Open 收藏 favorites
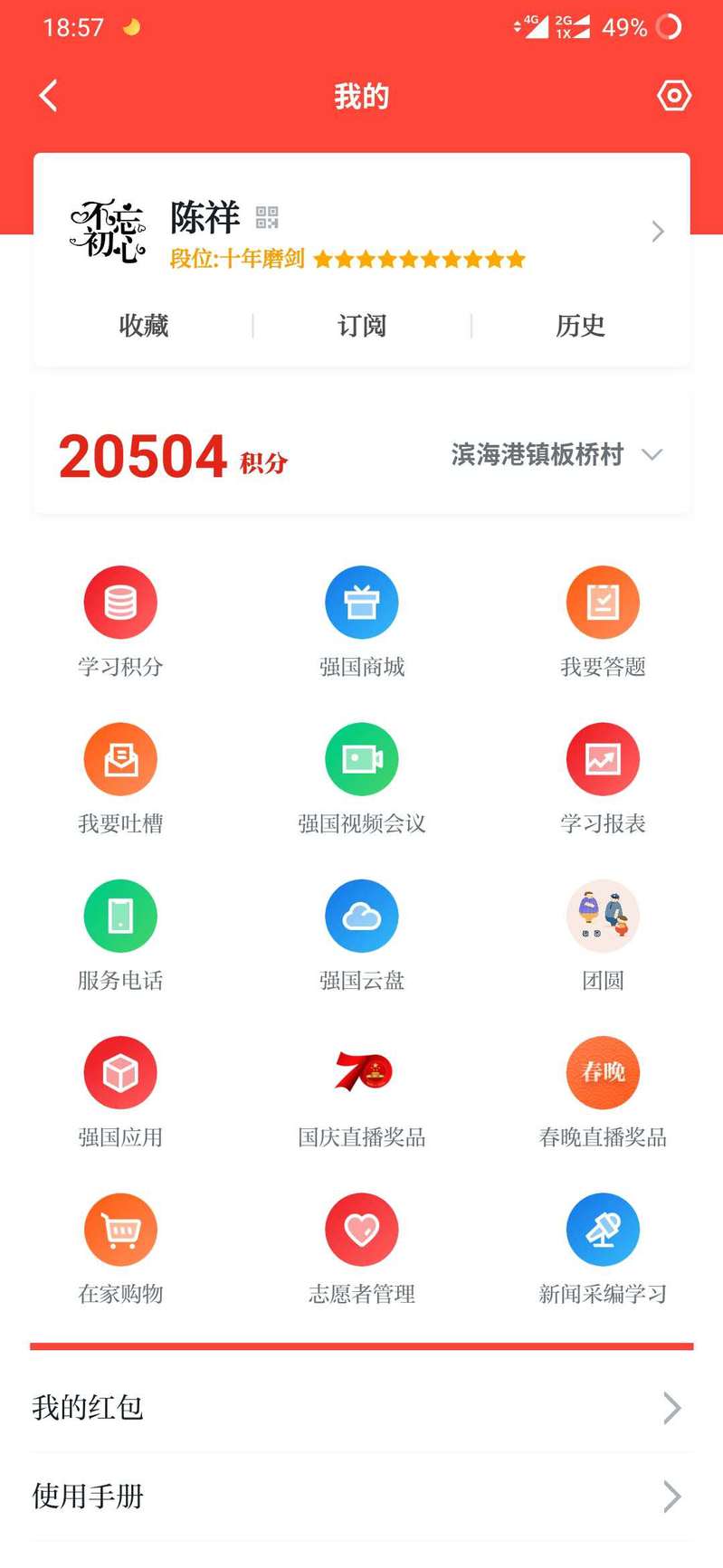Screen dimensions: 723x1568 pos(144,326)
